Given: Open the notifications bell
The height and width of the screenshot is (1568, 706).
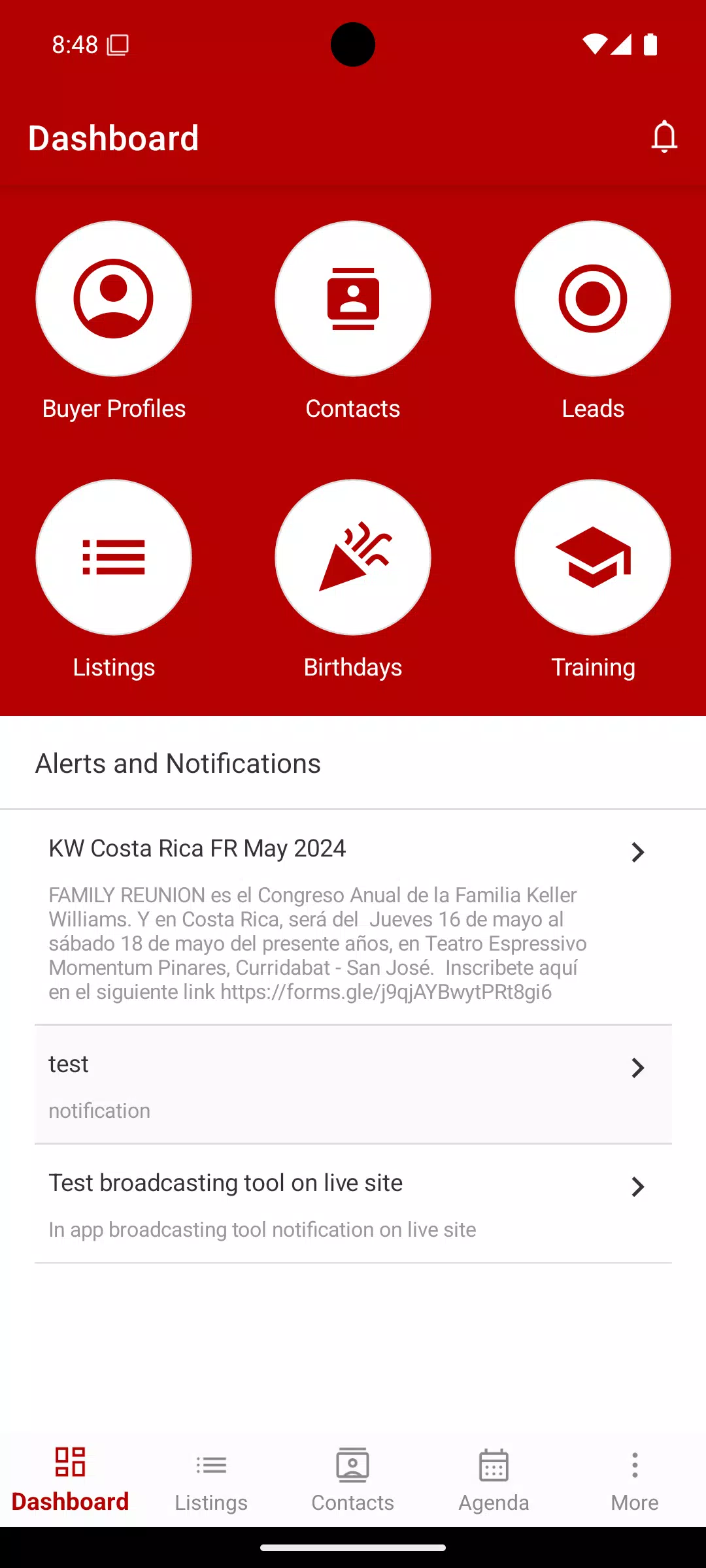Looking at the screenshot, I should pos(664,137).
